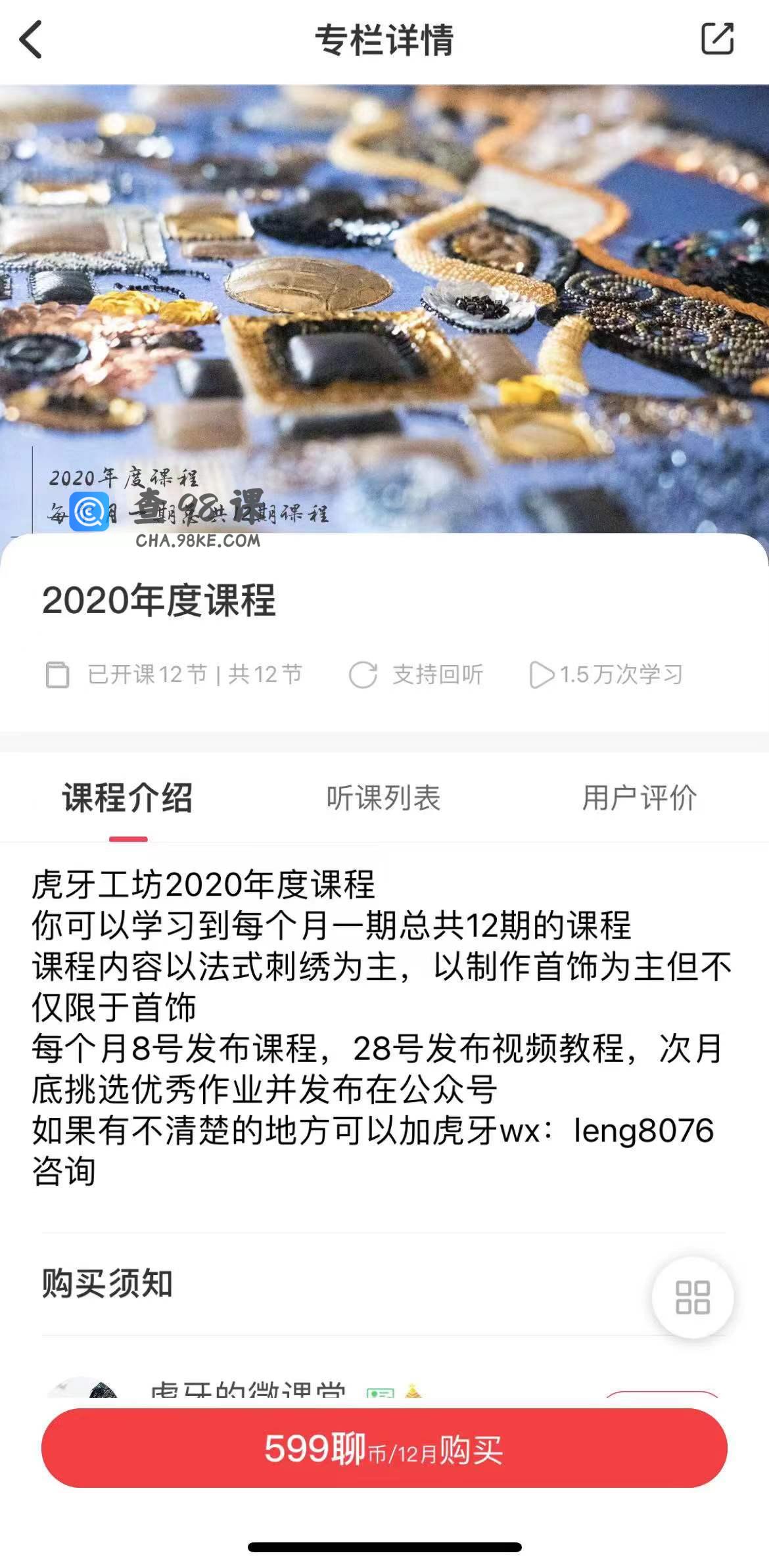Open the floating grid menu button
Image resolution: width=769 pixels, height=1568 pixels.
[x=693, y=1297]
